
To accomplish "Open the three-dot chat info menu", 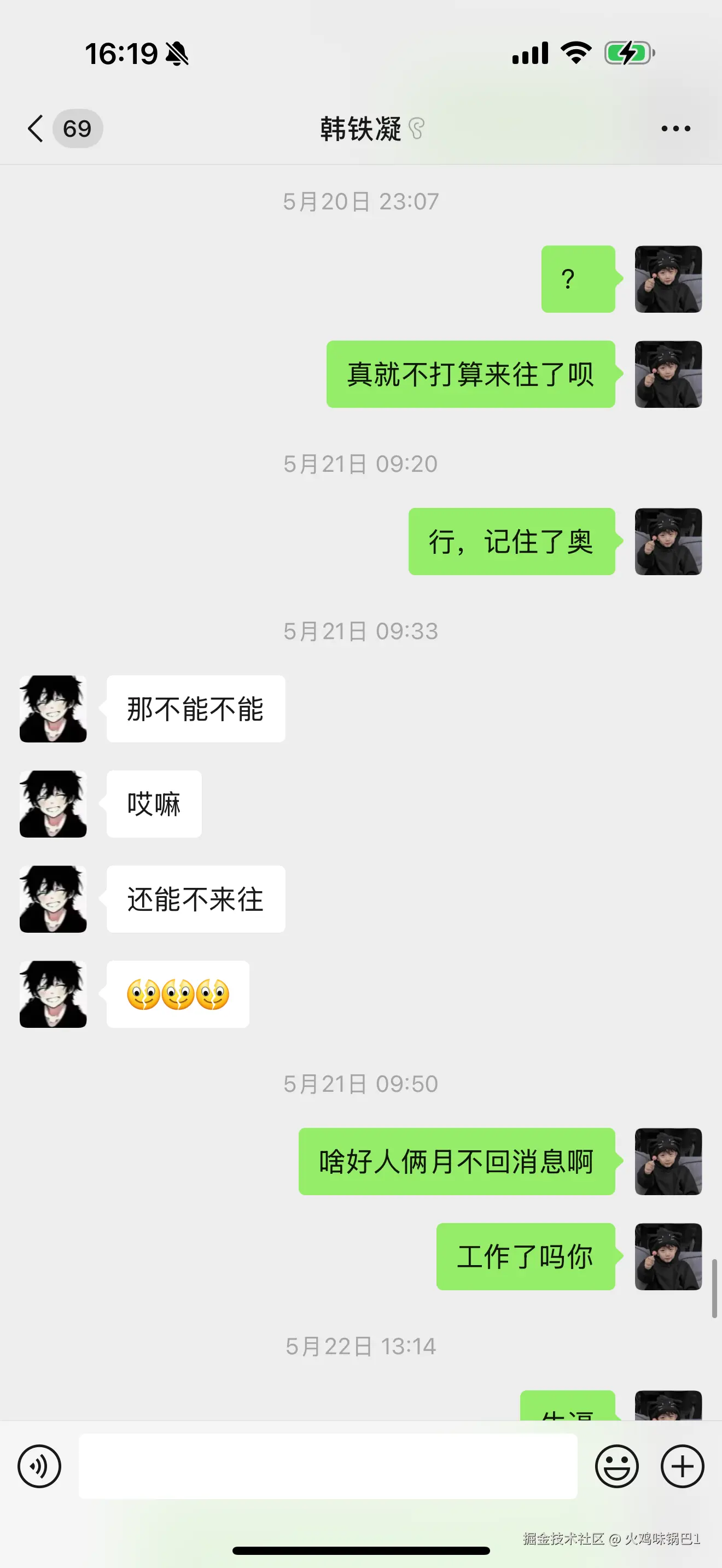I will pos(675,128).
